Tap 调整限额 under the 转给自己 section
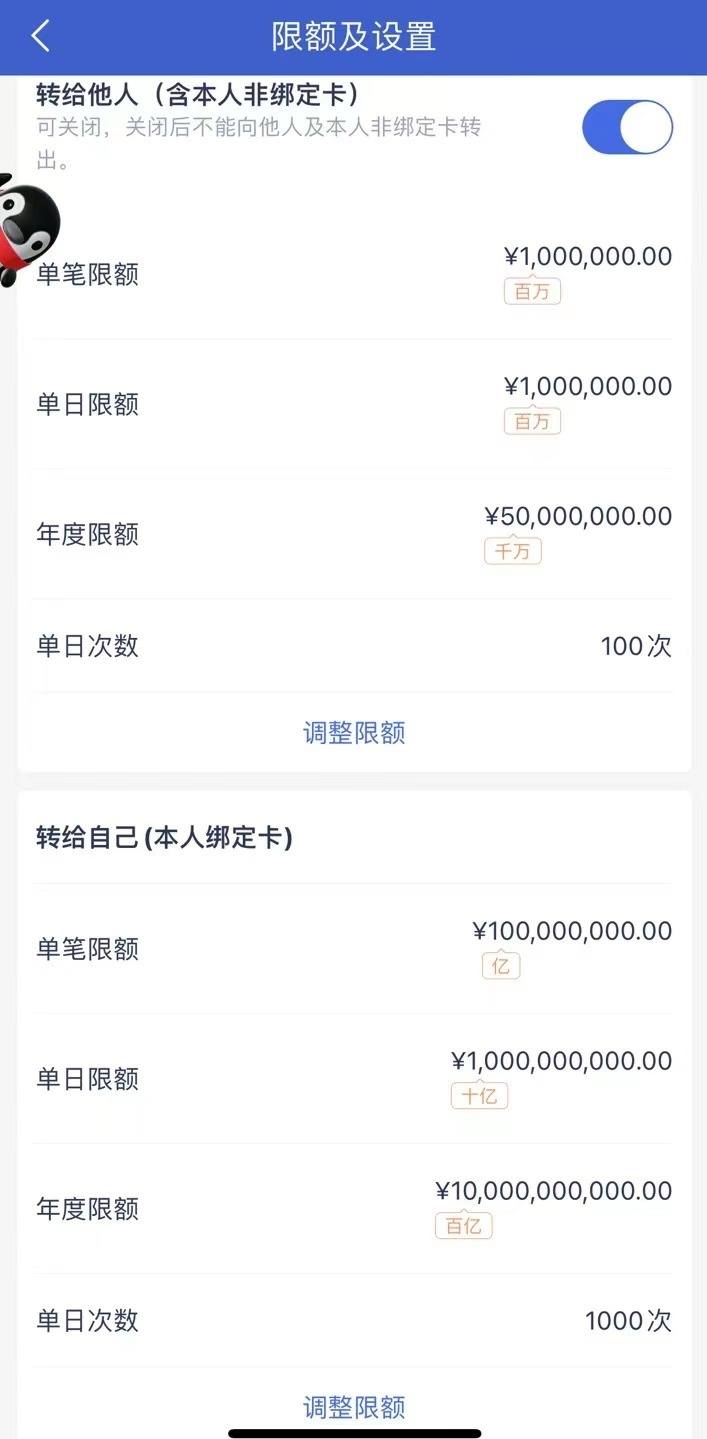The width and height of the screenshot is (707, 1439). pyautogui.click(x=354, y=1407)
